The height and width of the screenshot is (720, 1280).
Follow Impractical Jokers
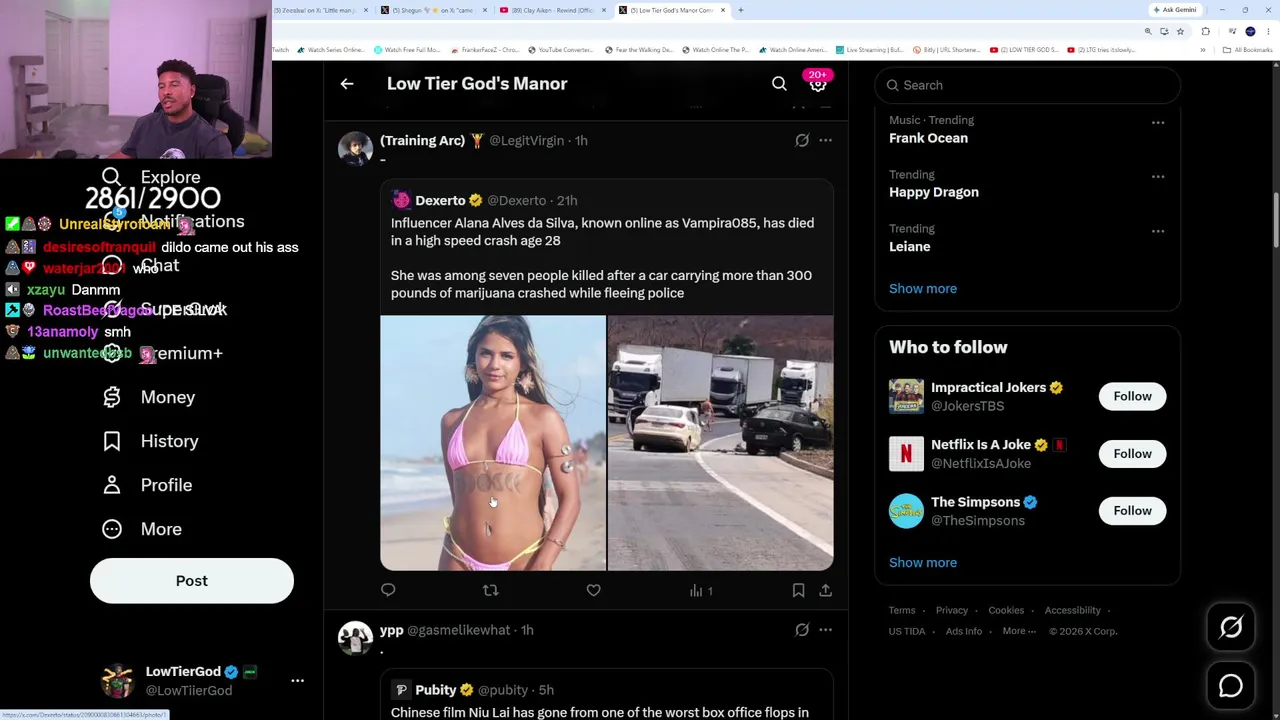(1132, 396)
